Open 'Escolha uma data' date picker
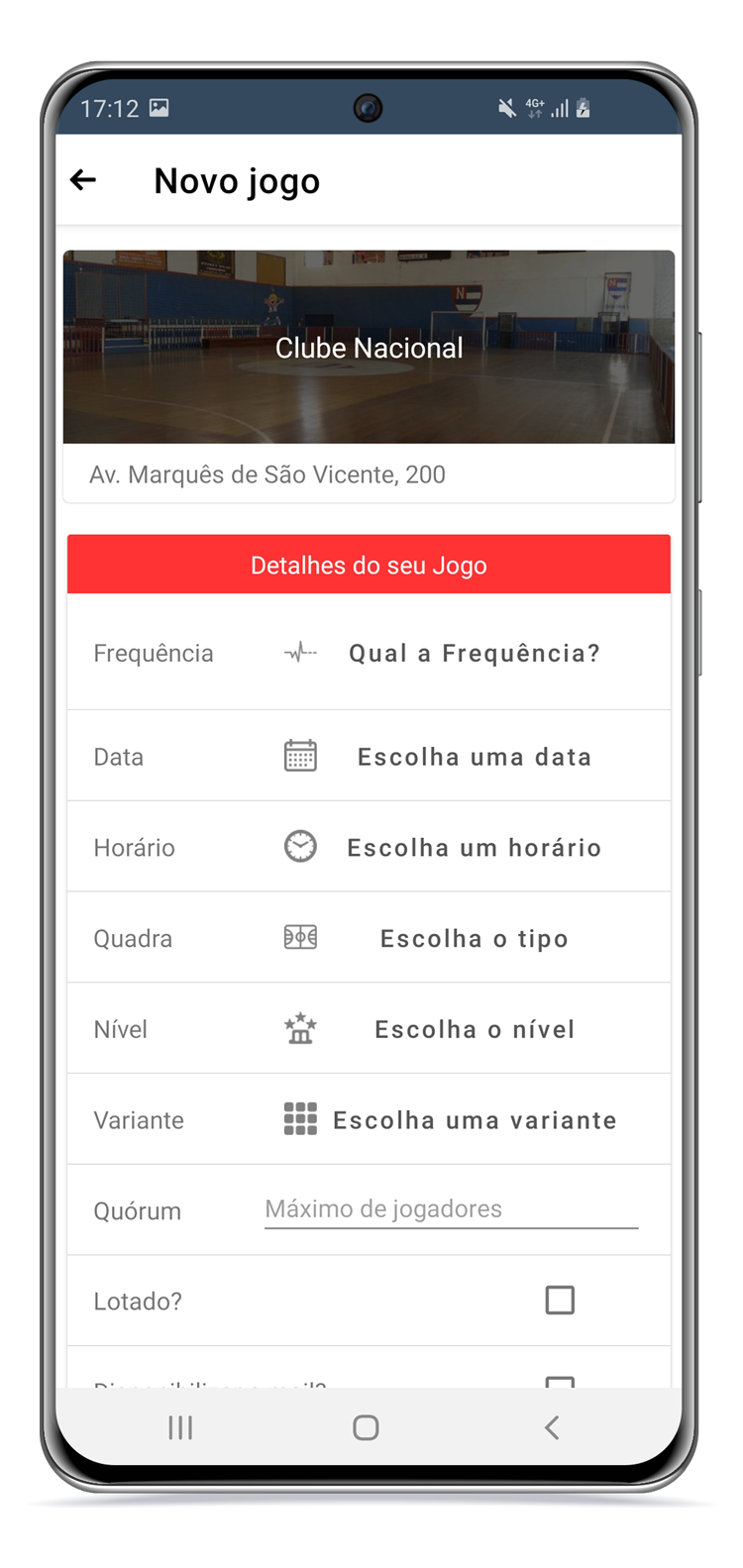 474,757
